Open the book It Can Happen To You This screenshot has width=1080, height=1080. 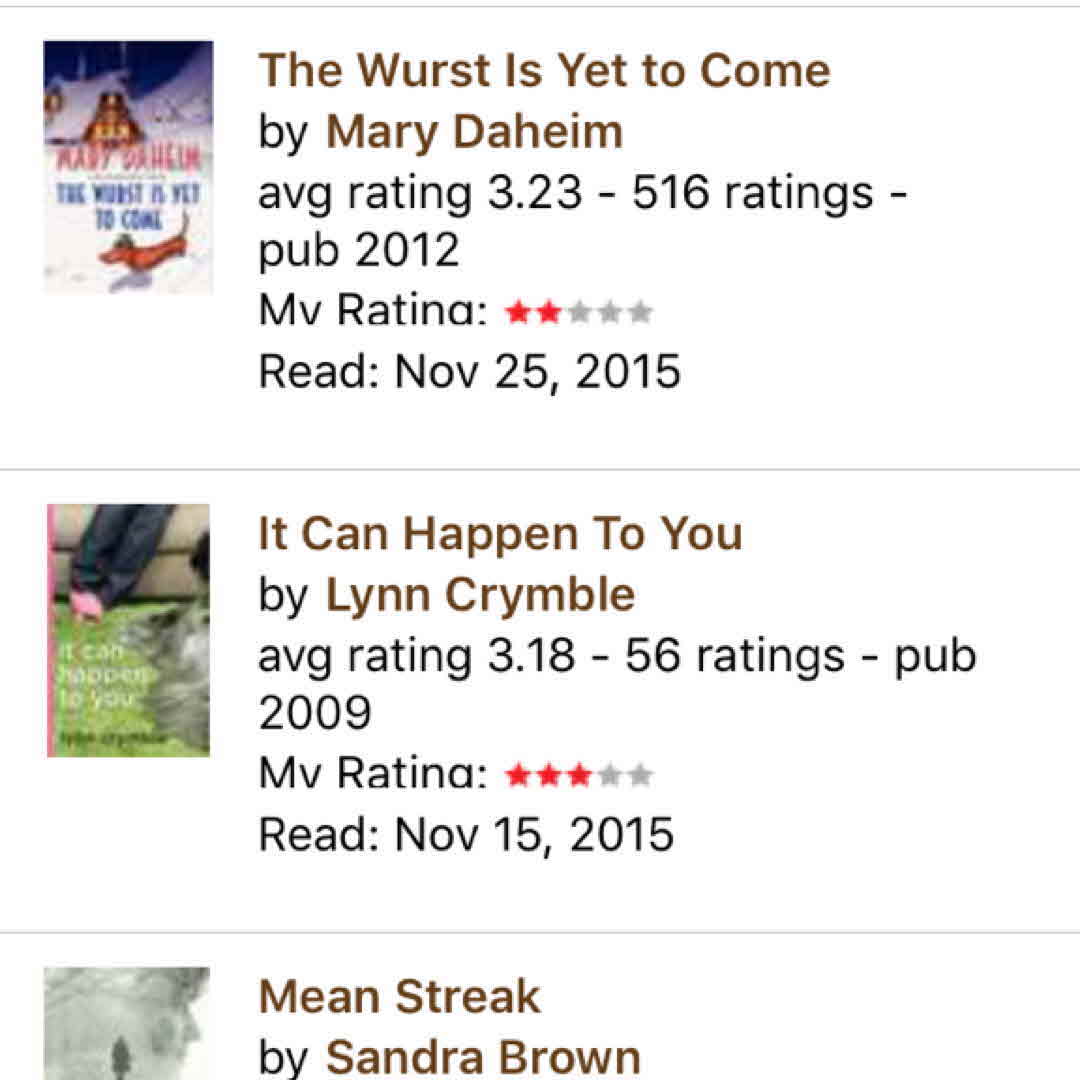[500, 534]
